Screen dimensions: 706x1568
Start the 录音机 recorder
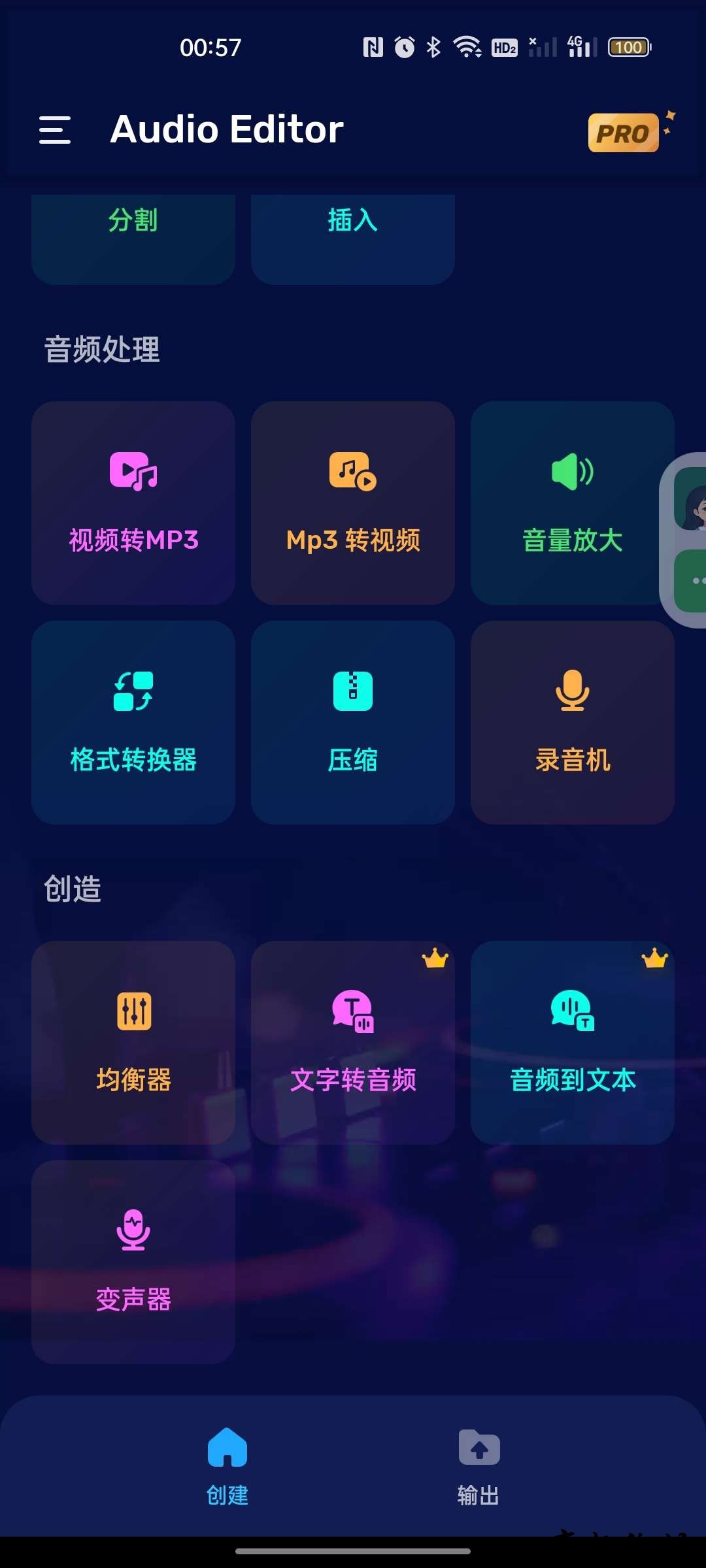pyautogui.click(x=573, y=723)
